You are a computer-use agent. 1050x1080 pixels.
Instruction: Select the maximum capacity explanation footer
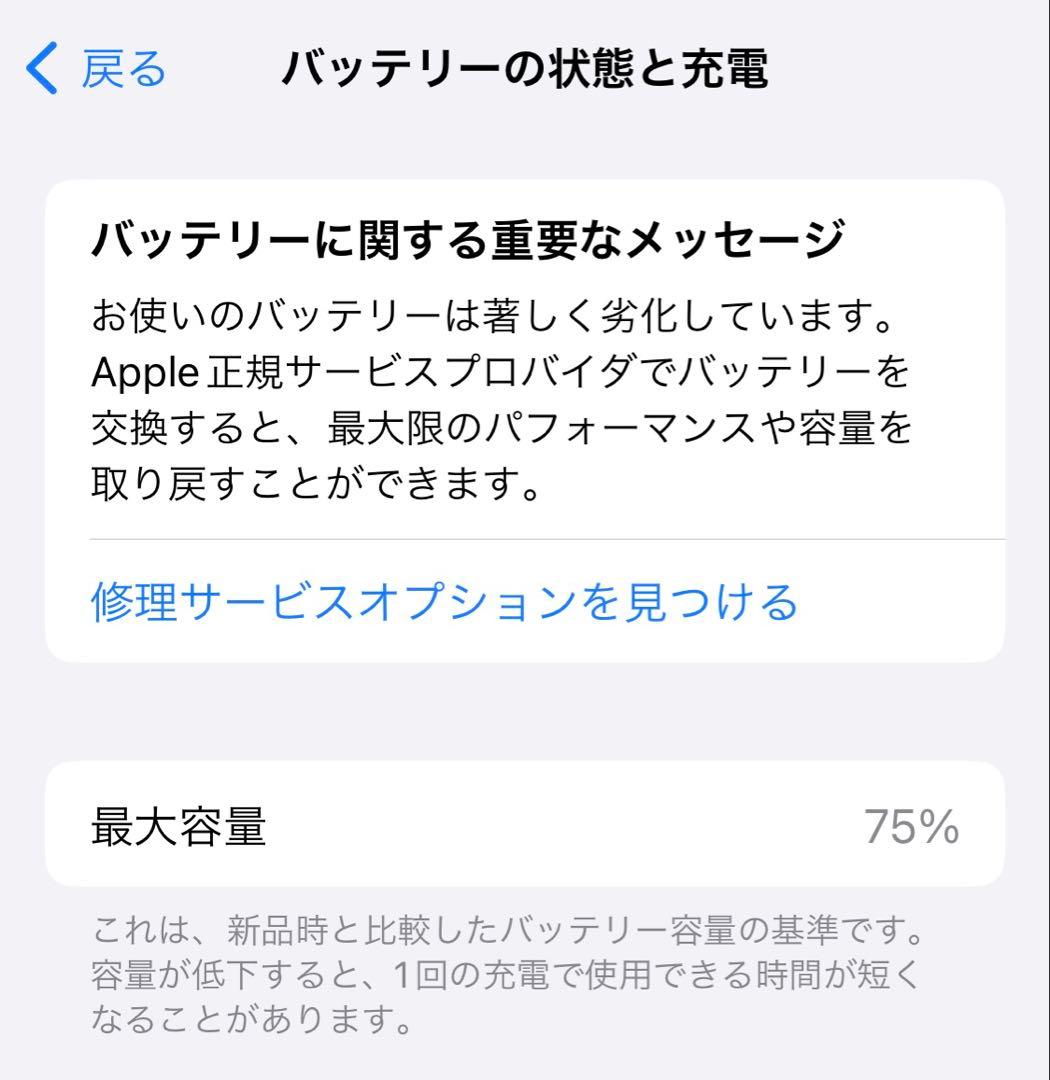point(510,968)
